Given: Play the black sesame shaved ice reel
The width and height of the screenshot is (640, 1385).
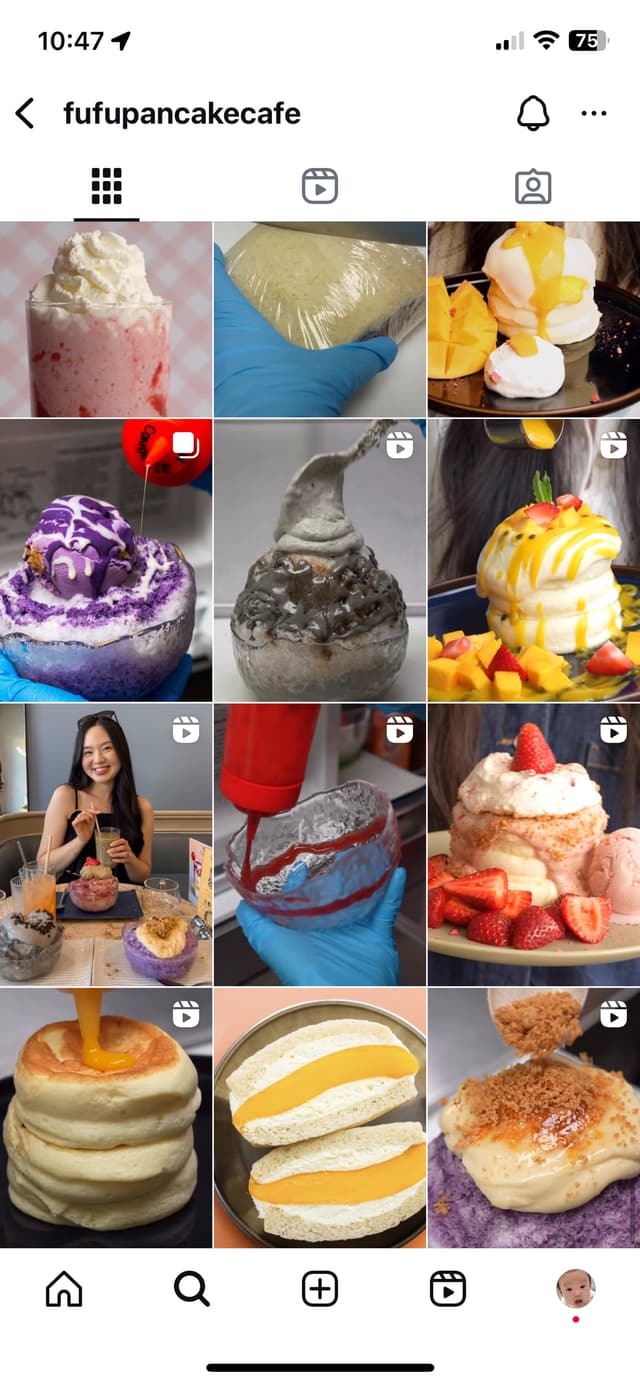Looking at the screenshot, I should [x=319, y=560].
